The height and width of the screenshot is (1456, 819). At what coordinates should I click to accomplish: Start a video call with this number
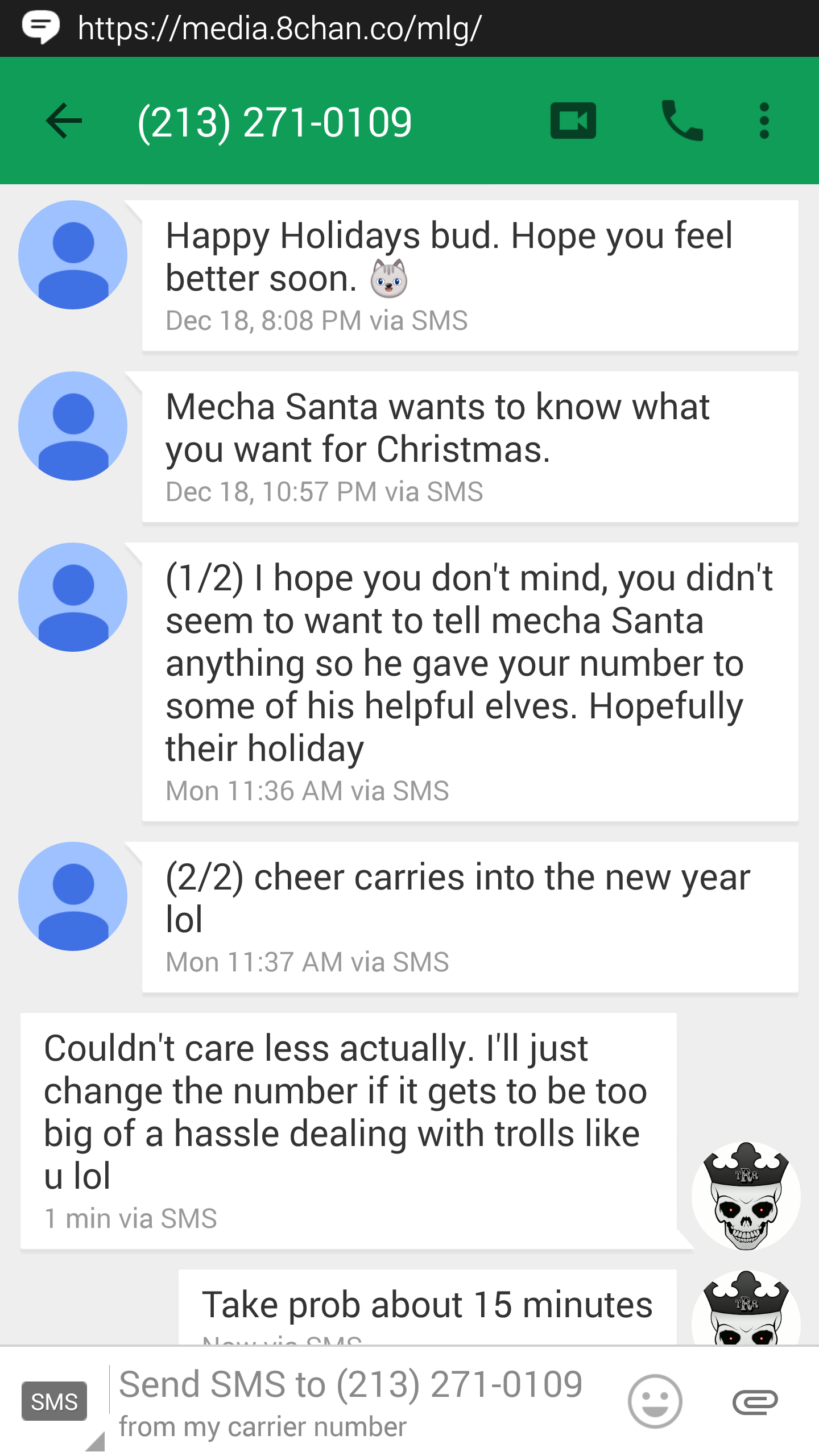coord(573,121)
